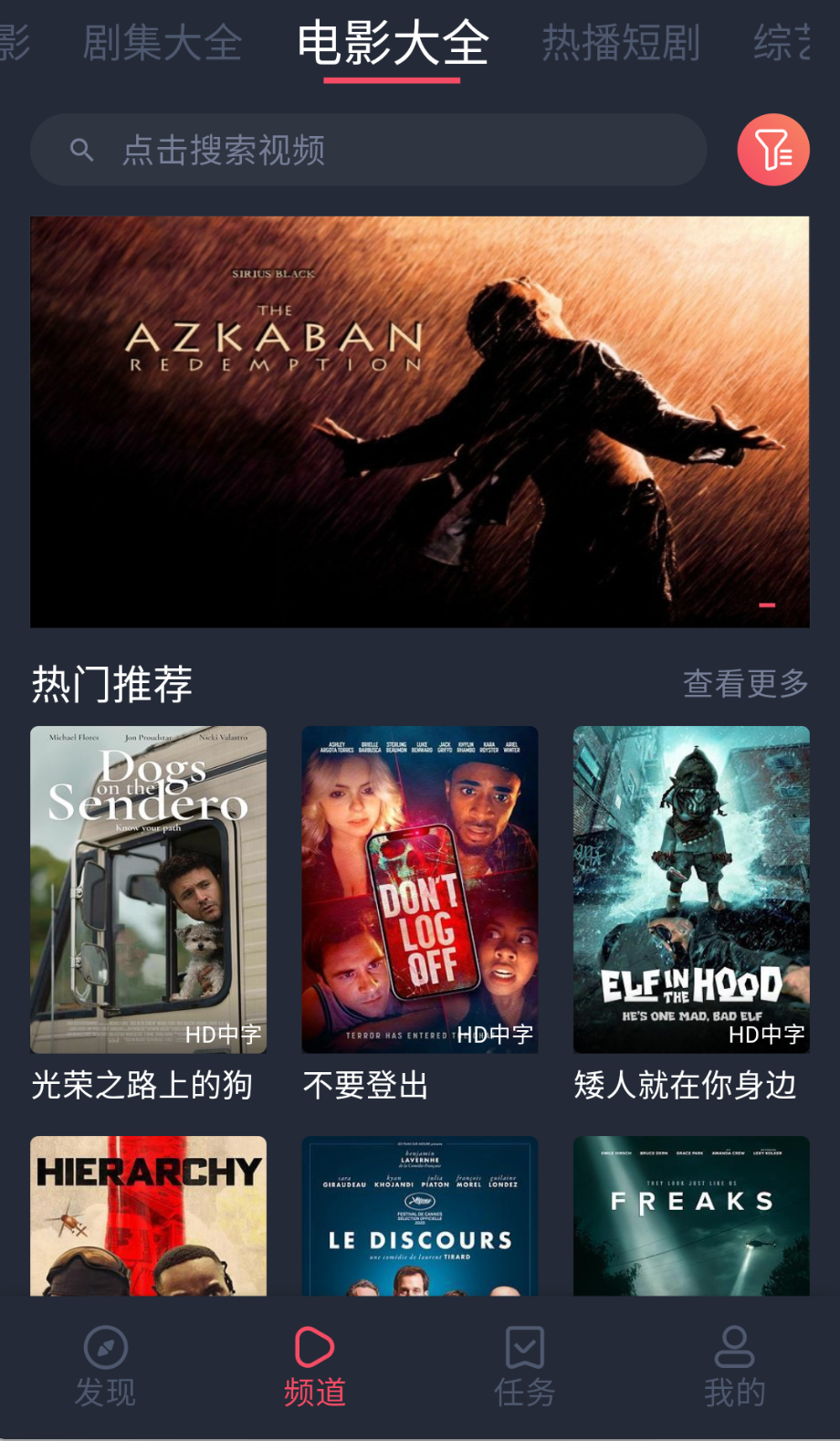The height and width of the screenshot is (1441, 840).
Task: Tap the 频道 channel icon at the bottom
Action: 314,1346
